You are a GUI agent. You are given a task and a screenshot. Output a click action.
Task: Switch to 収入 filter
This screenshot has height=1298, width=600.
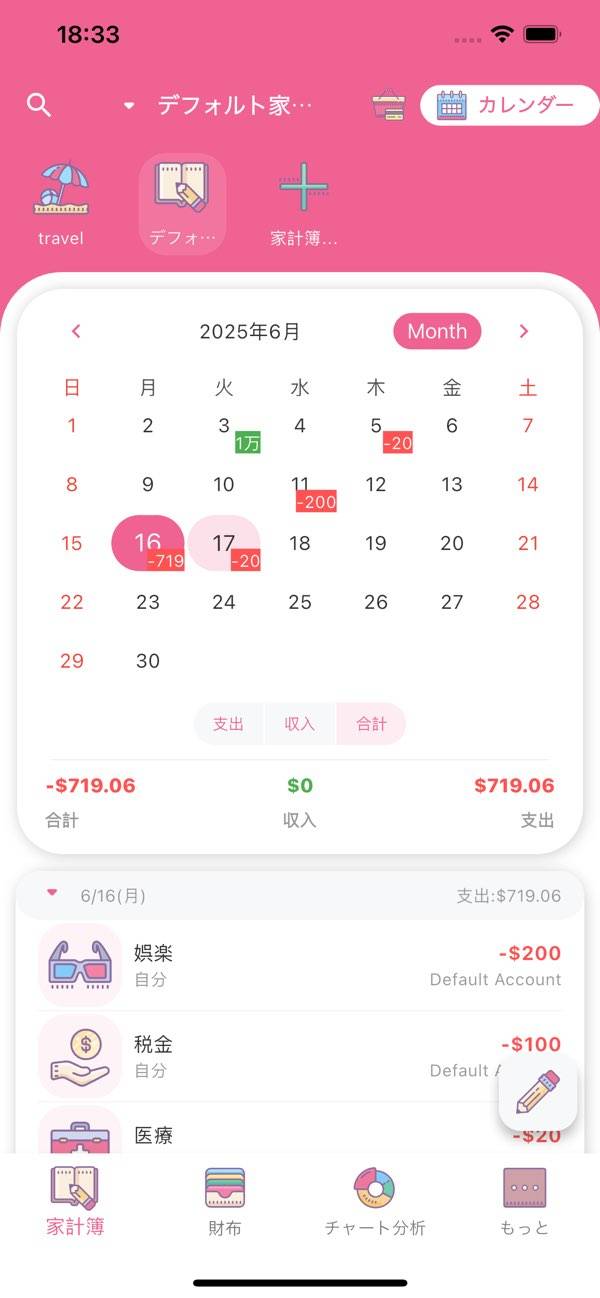(300, 724)
